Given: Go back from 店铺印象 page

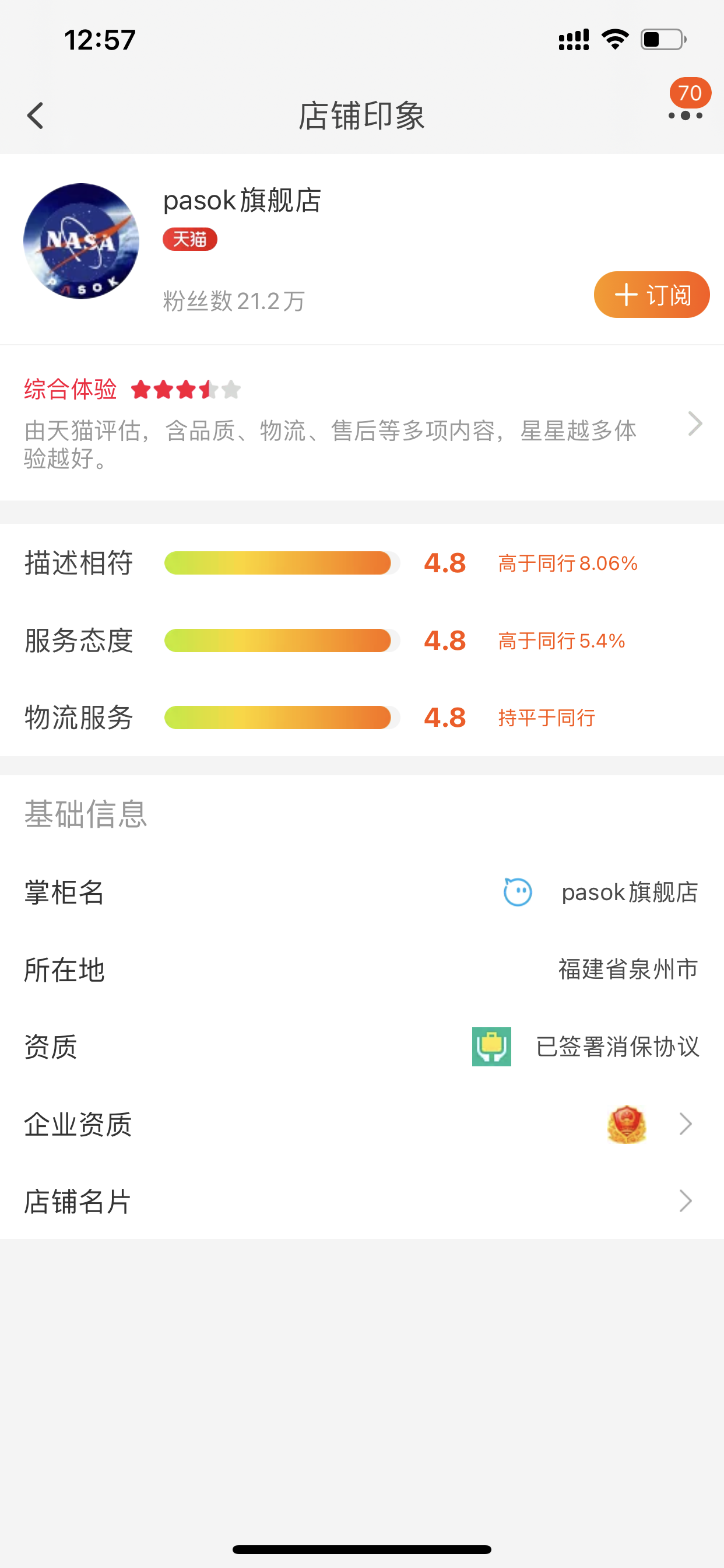Looking at the screenshot, I should click(x=36, y=116).
